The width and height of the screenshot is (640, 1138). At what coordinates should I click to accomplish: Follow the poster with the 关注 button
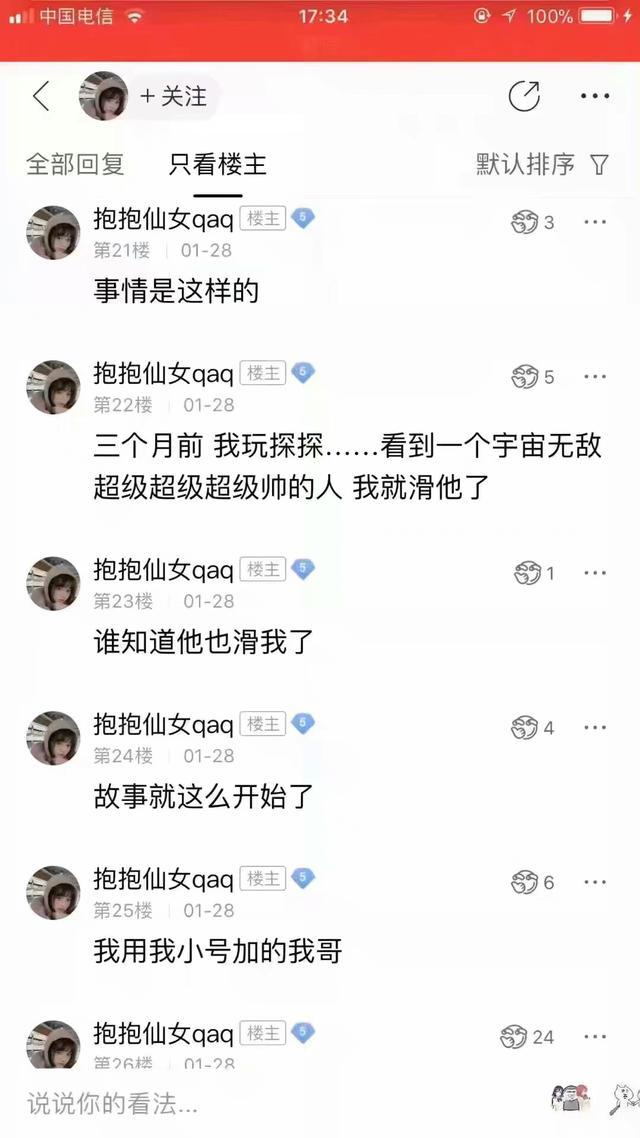click(x=174, y=97)
